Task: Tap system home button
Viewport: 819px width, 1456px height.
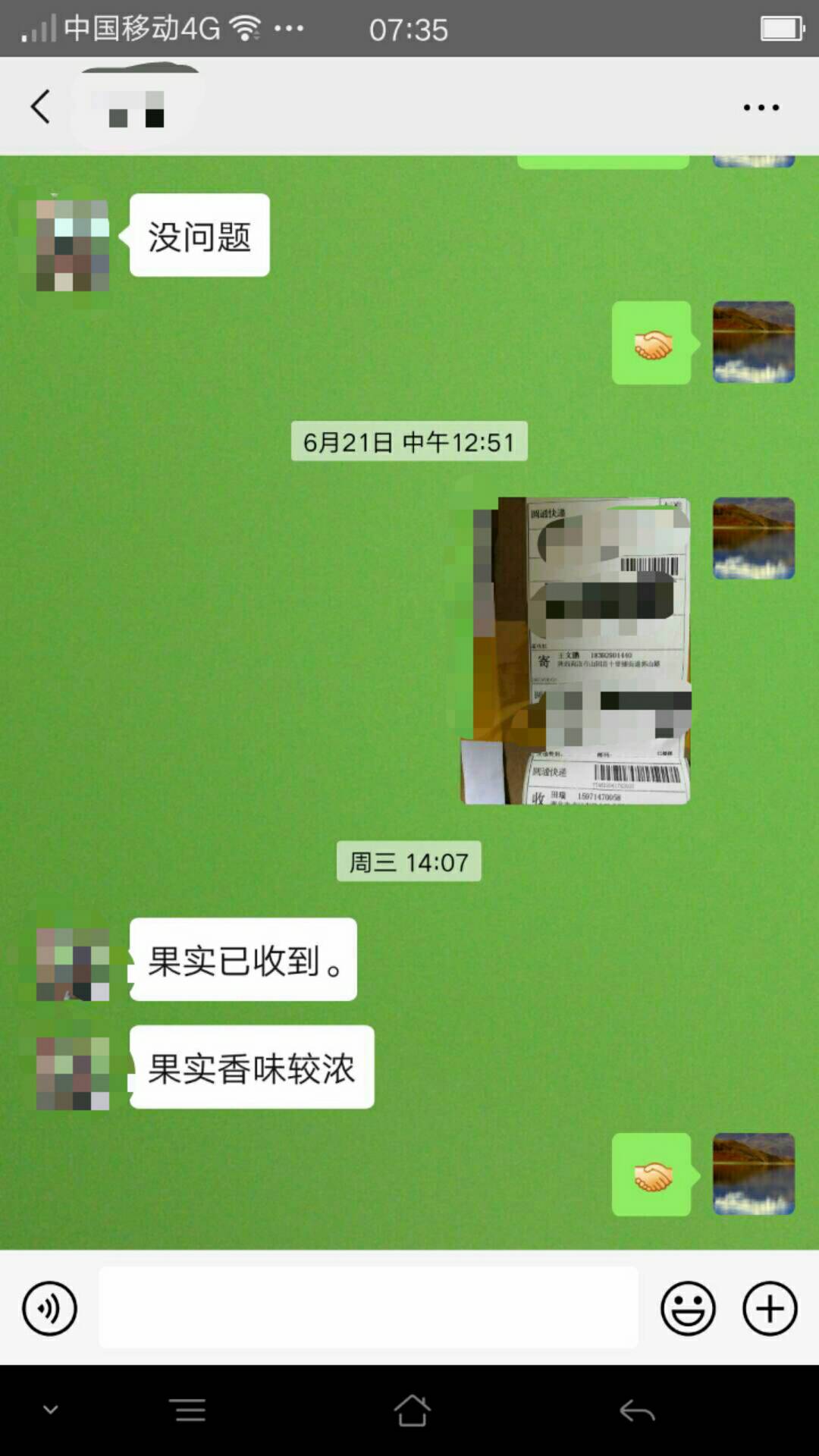Action: click(x=412, y=1410)
